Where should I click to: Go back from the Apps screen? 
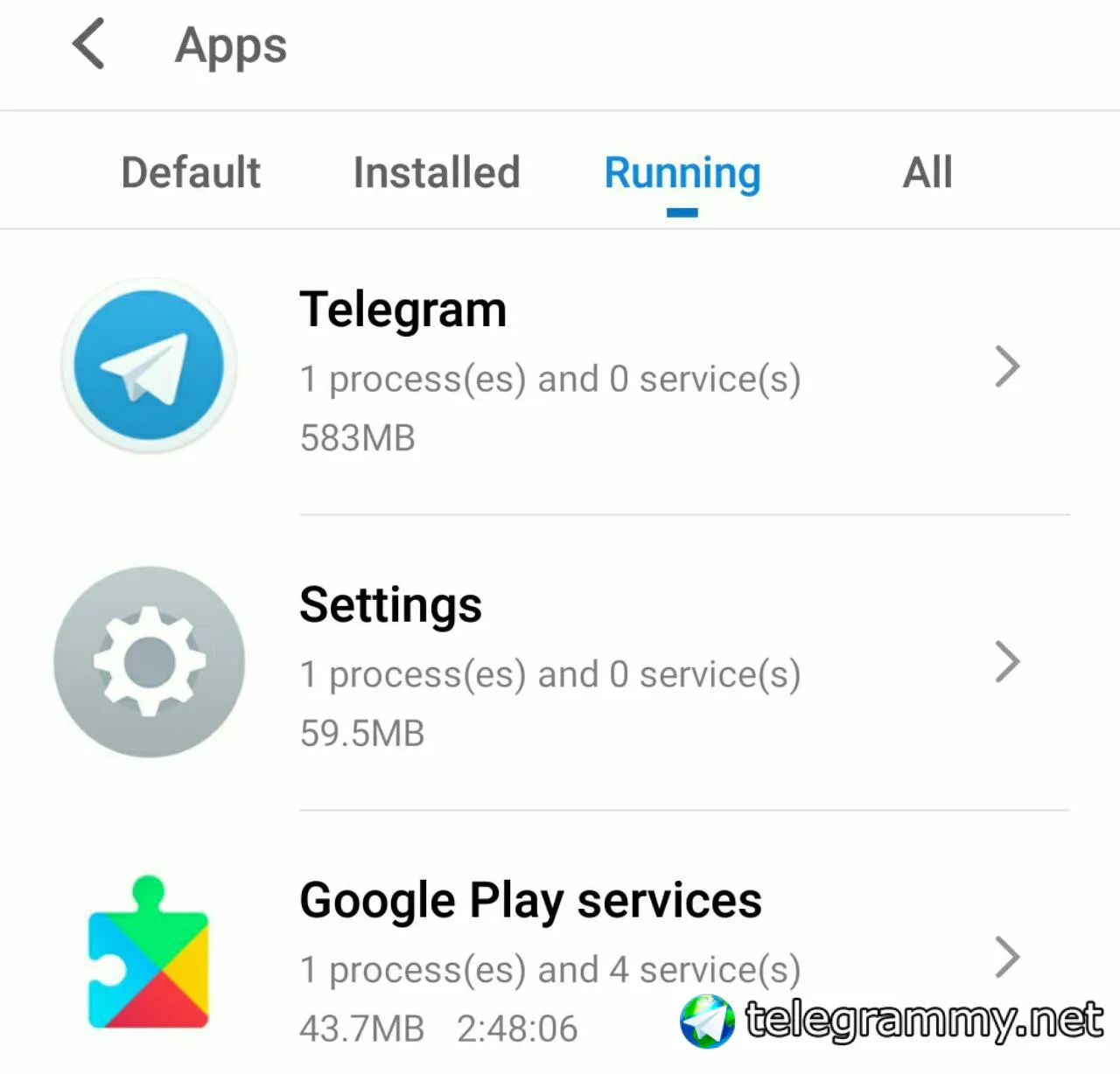89,44
